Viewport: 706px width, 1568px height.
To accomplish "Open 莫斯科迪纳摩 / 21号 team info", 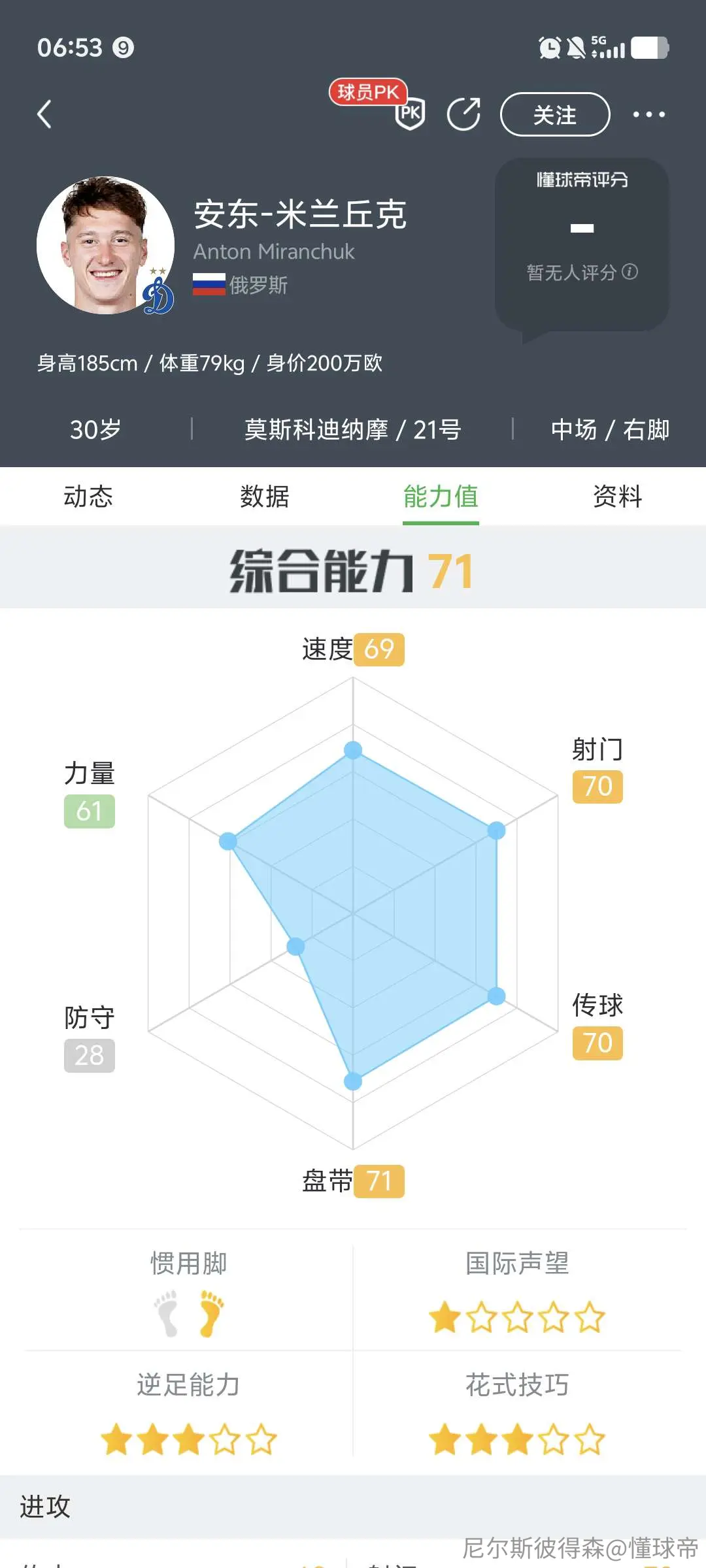I will click(353, 429).
